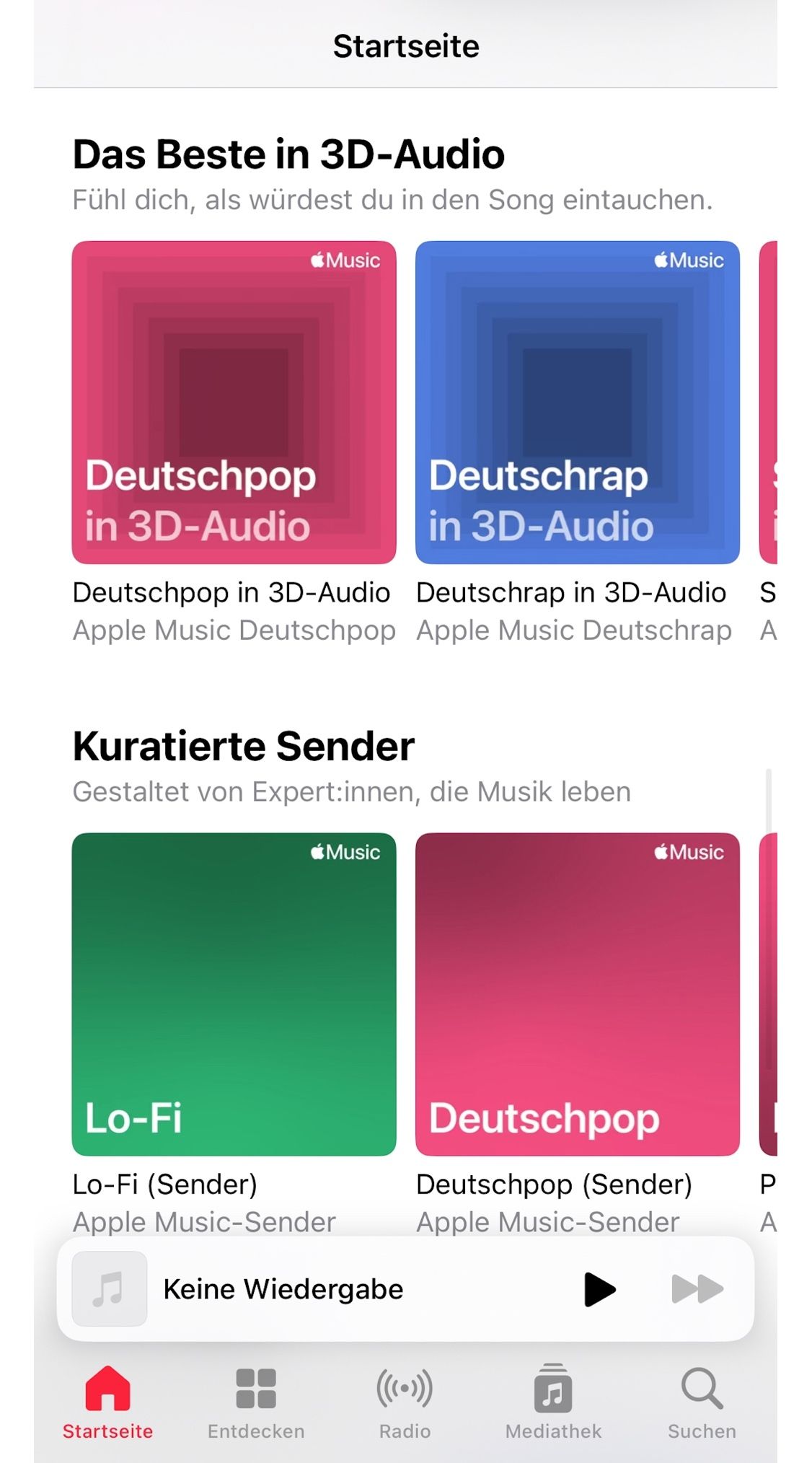Skip forward in the mini player
The height and width of the screenshot is (1463, 812).
tap(697, 1289)
